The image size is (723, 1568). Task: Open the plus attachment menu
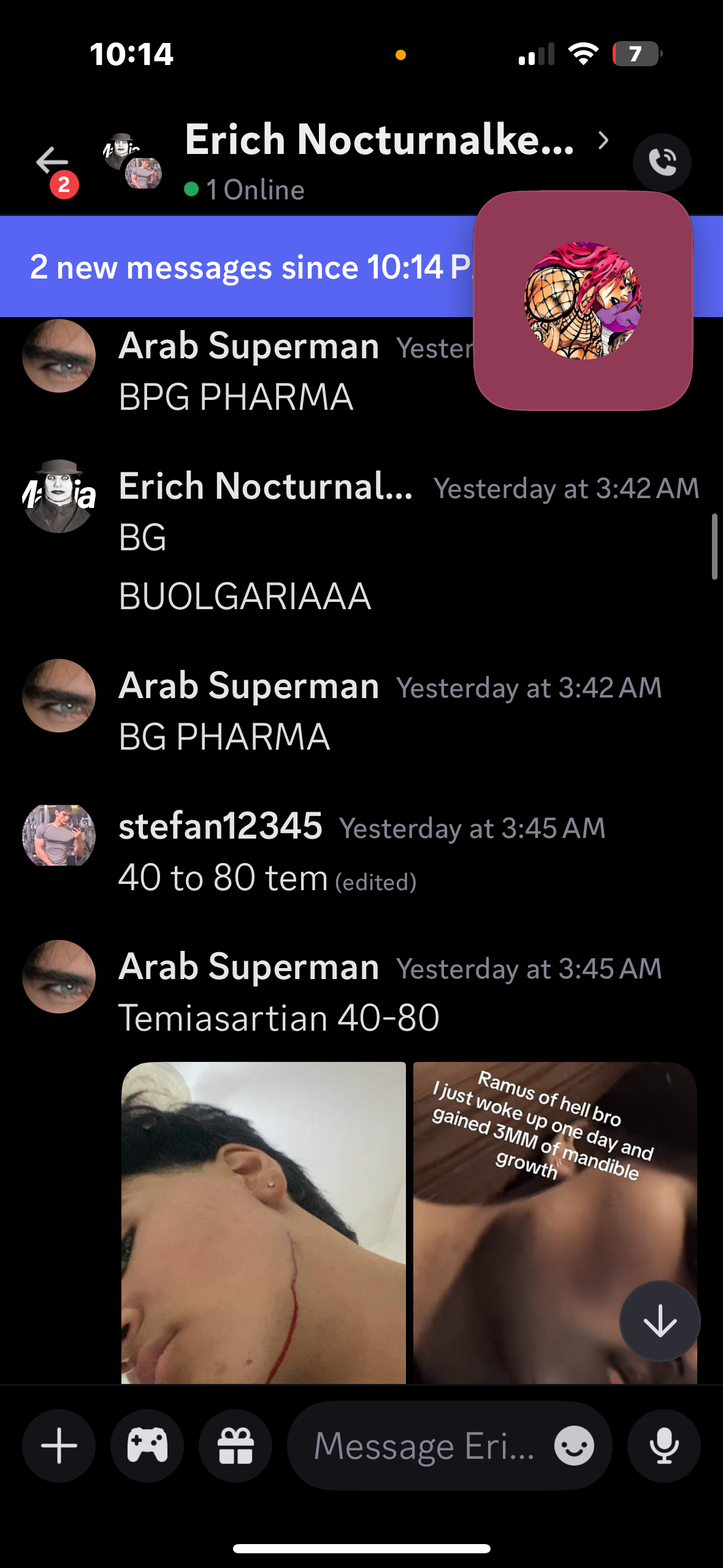(x=59, y=1446)
